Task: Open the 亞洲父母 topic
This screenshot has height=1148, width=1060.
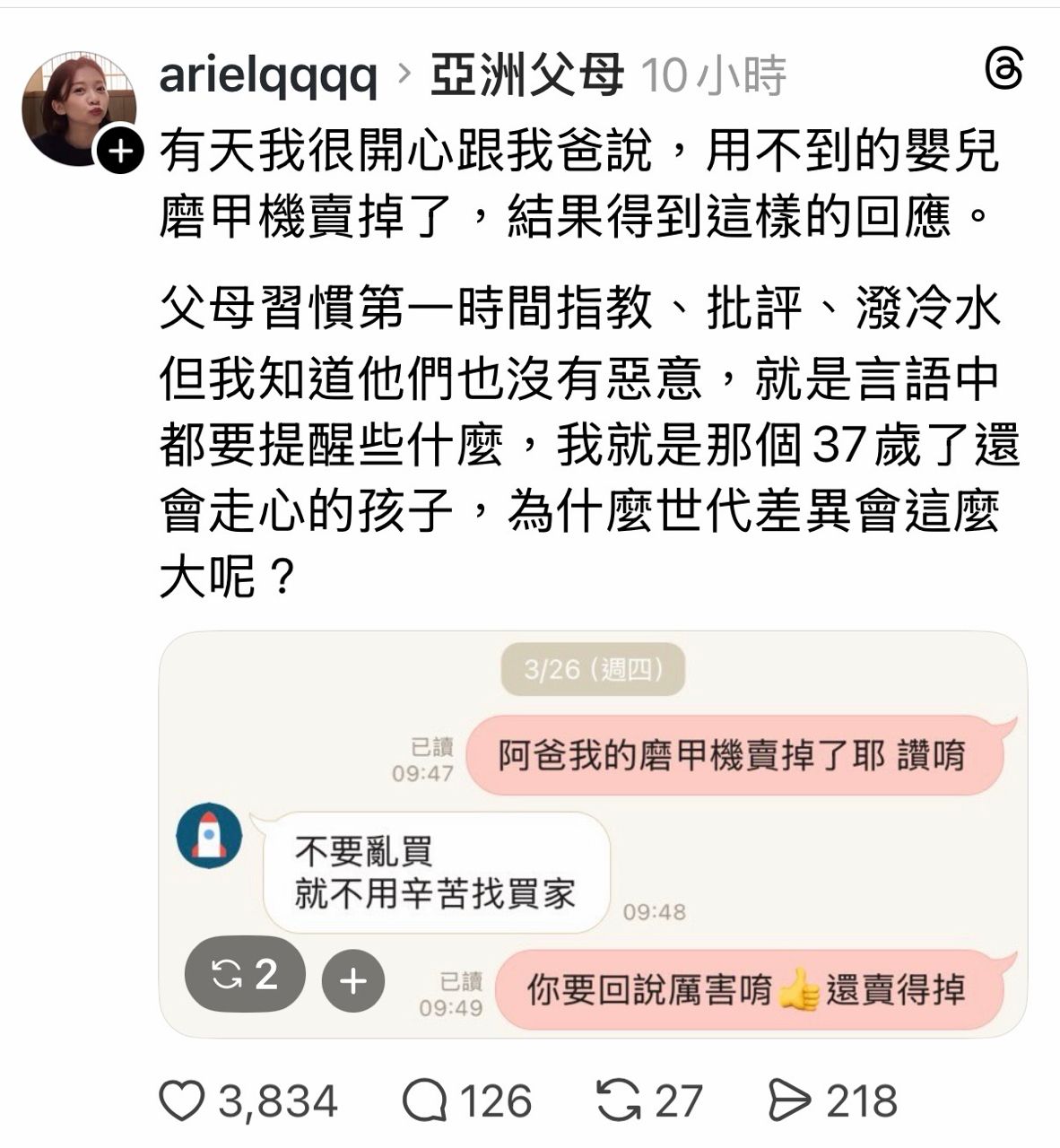Action: 526,75
